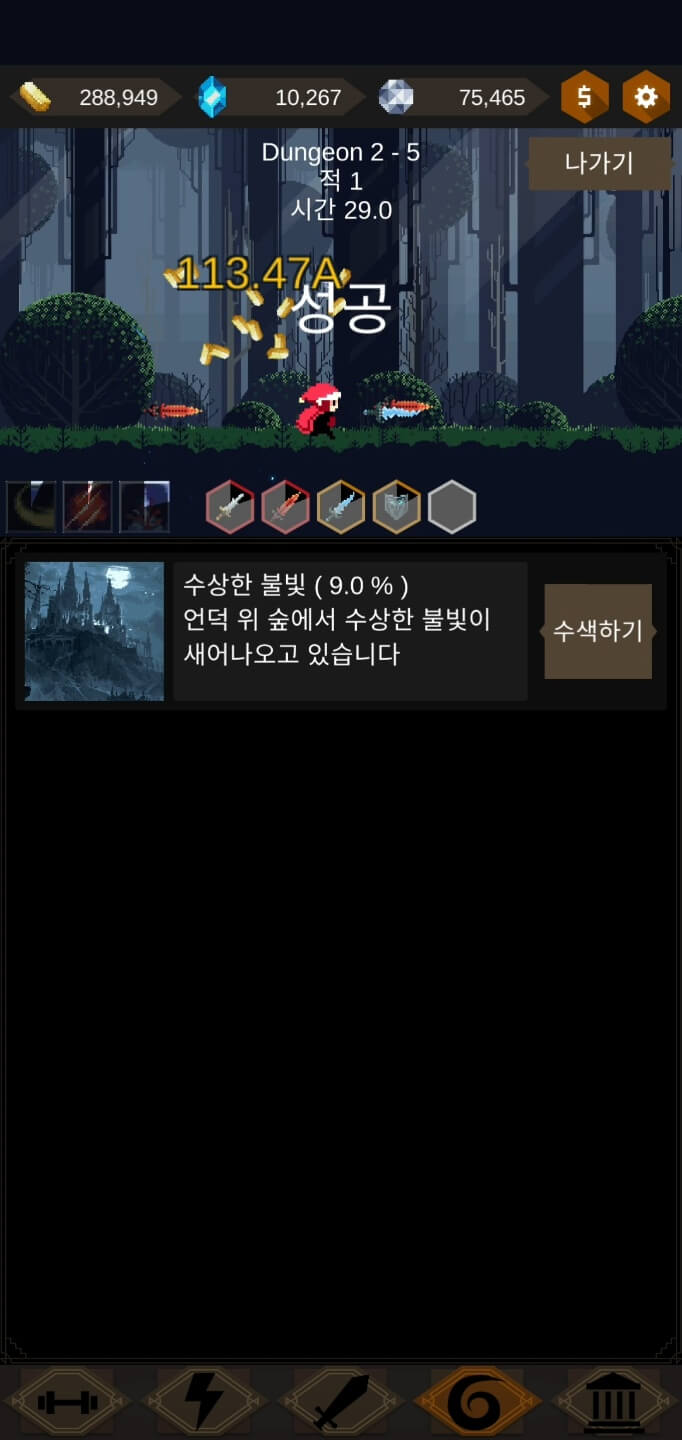
Task: Tap 나가기 to exit the dungeon
Action: 599,164
